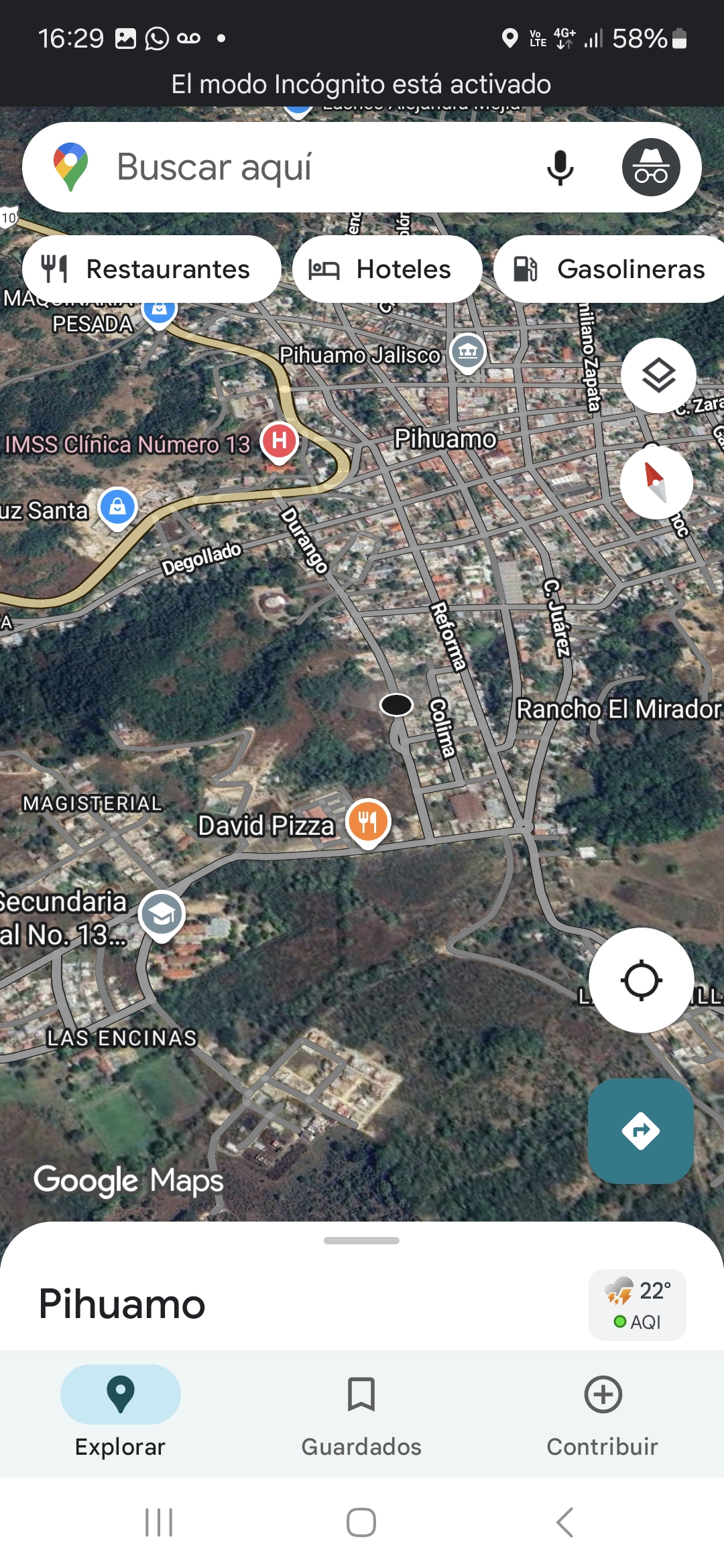The height and width of the screenshot is (1568, 724).
Task: Open the Buscar aquí search field
Action: coord(302,167)
